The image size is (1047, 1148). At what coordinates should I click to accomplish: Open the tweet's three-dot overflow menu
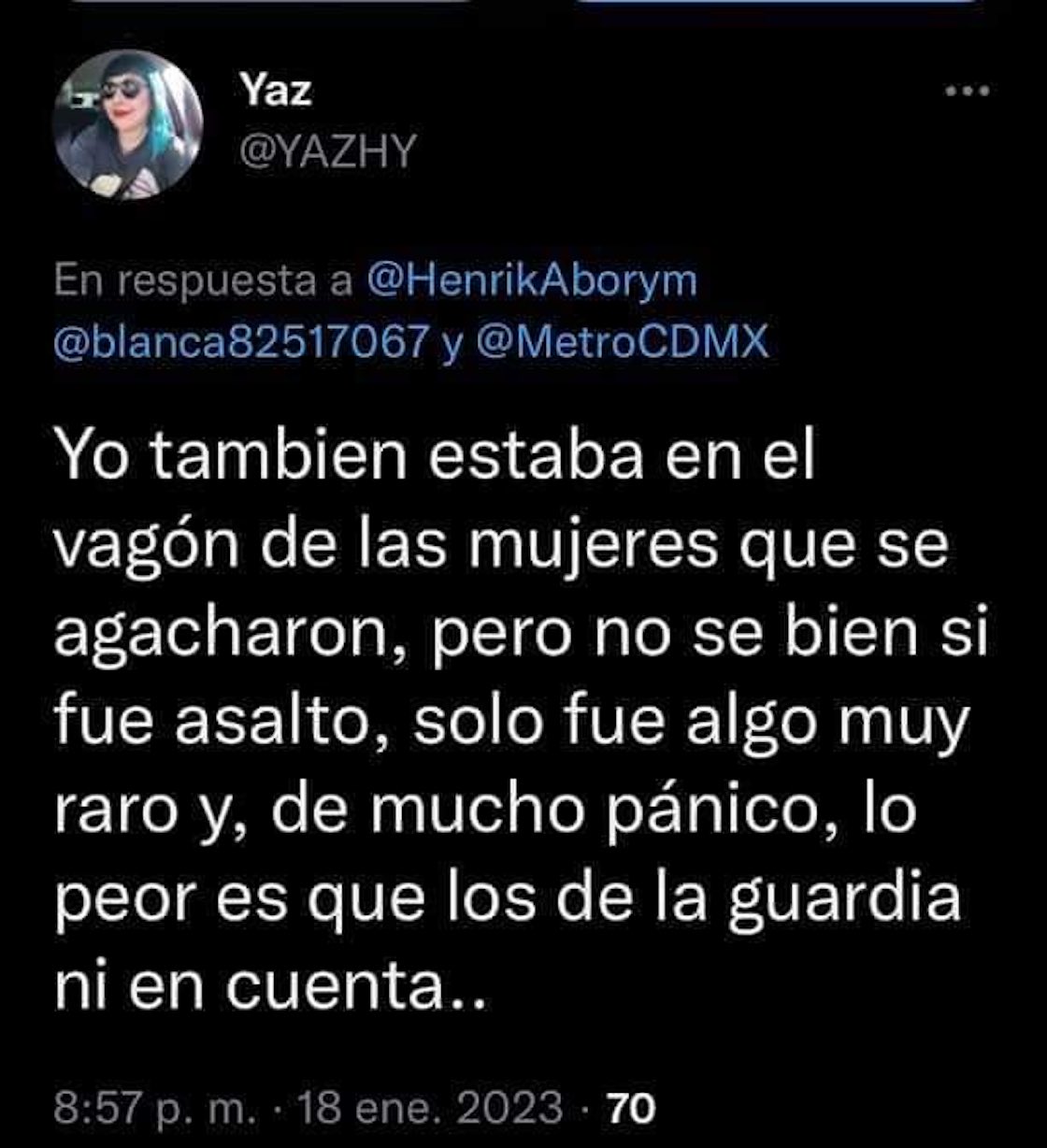(967, 92)
